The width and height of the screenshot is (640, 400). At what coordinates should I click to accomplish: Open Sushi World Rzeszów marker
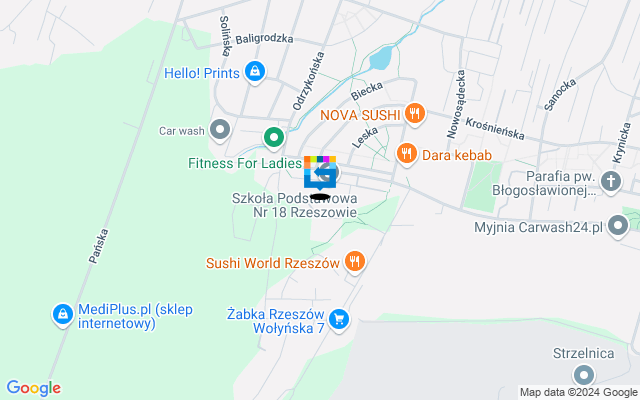point(353,263)
